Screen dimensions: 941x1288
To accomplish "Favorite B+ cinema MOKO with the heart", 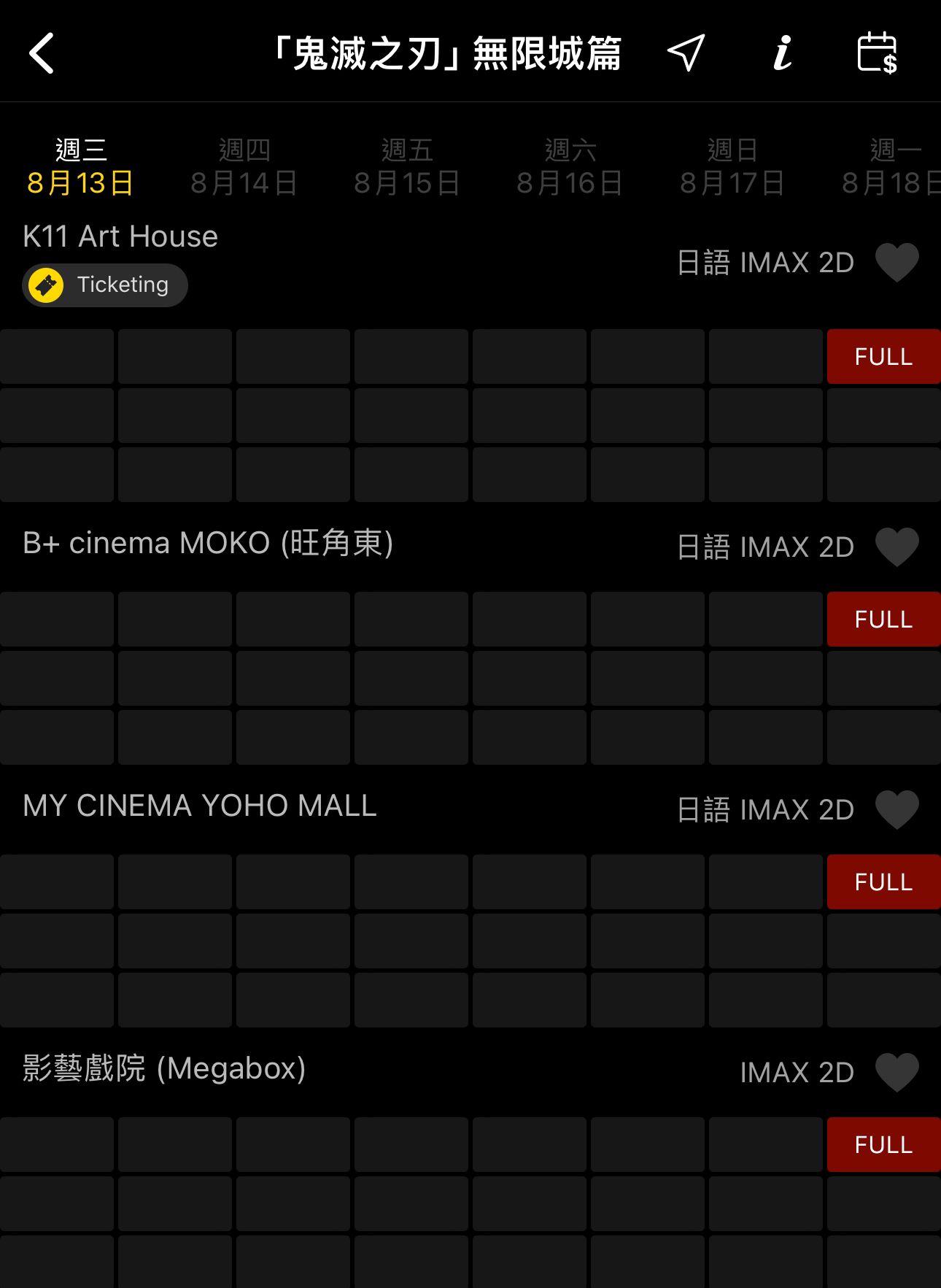I will 897,547.
